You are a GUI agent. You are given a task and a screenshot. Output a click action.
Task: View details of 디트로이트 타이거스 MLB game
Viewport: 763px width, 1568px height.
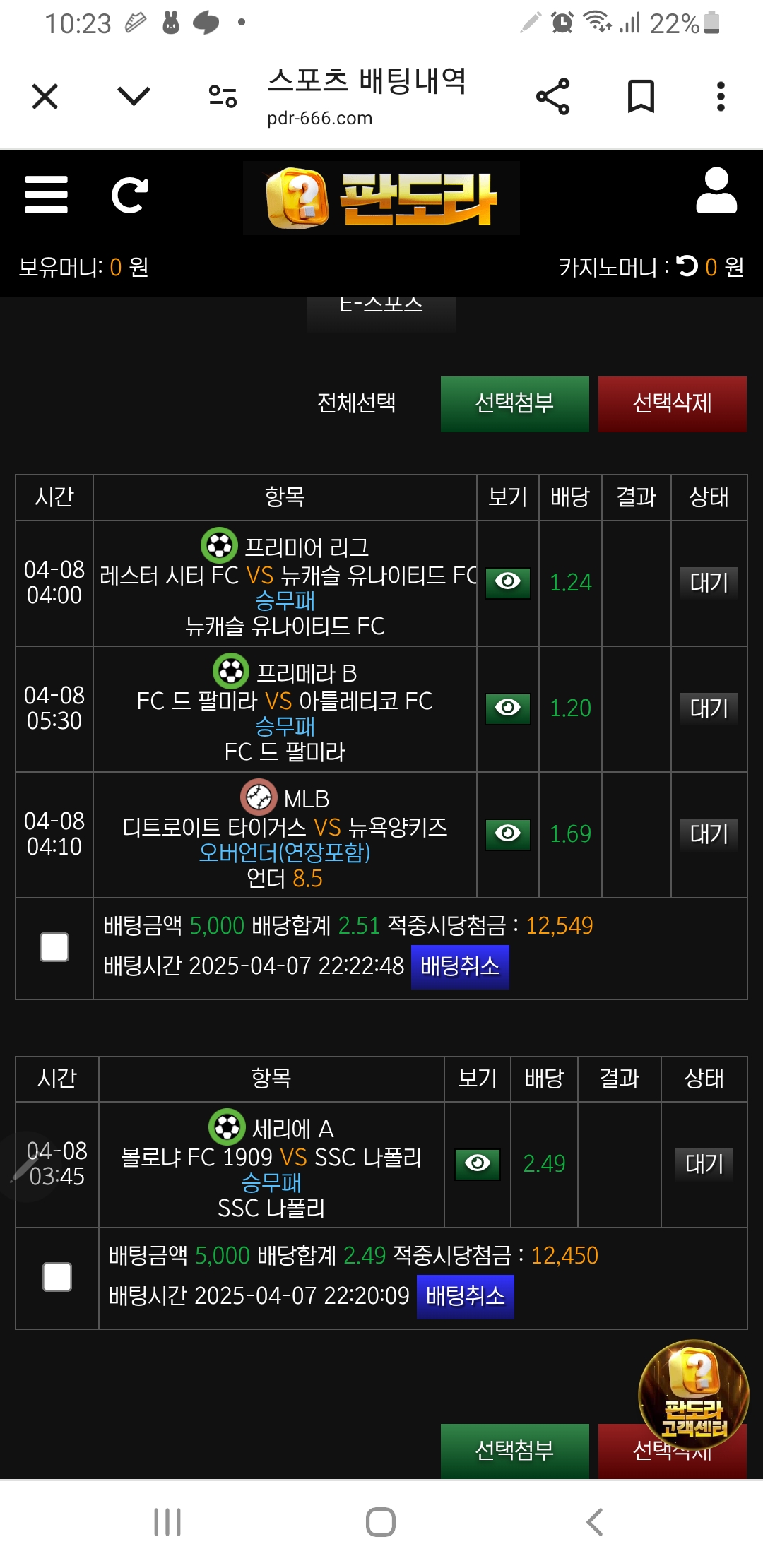507,834
